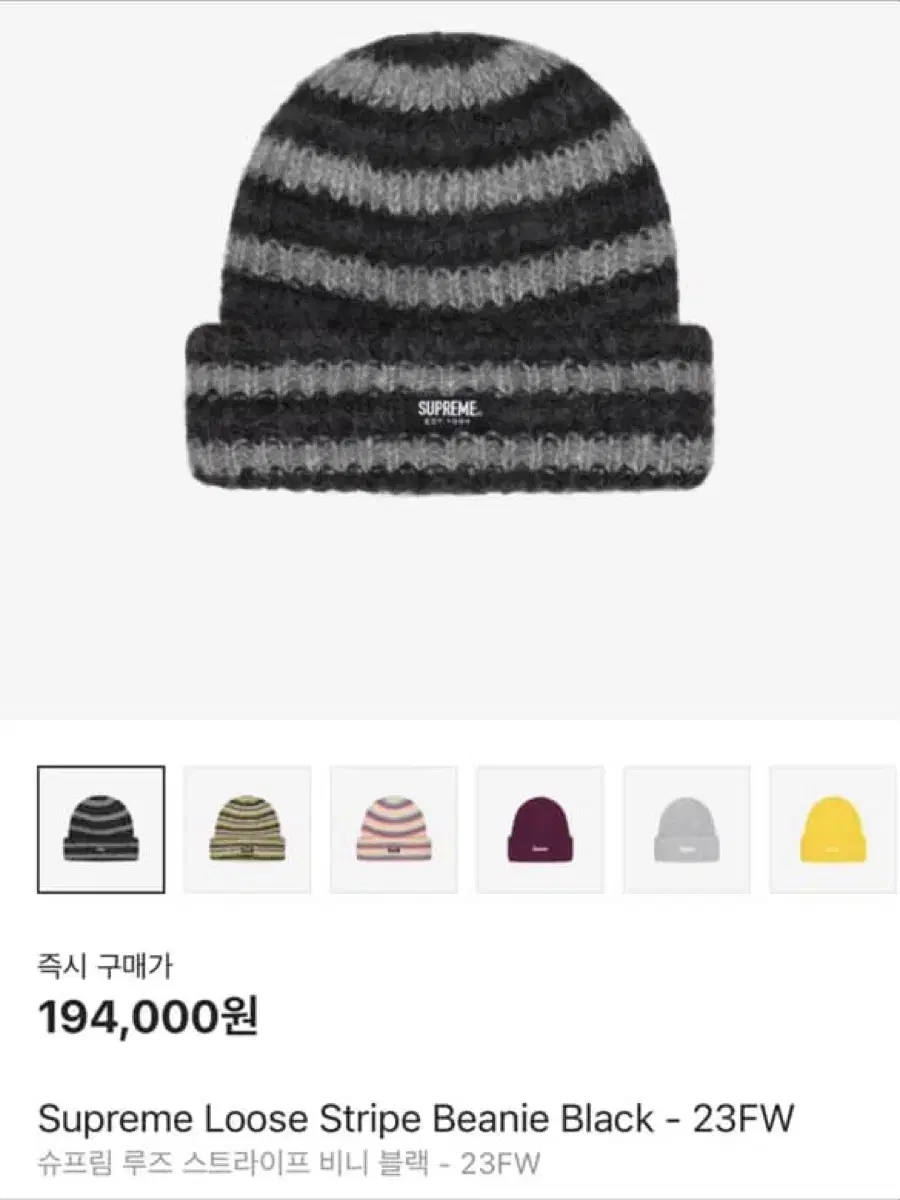This screenshot has width=900, height=1200.
Task: Select the burgundy color swatch option
Action: point(539,828)
